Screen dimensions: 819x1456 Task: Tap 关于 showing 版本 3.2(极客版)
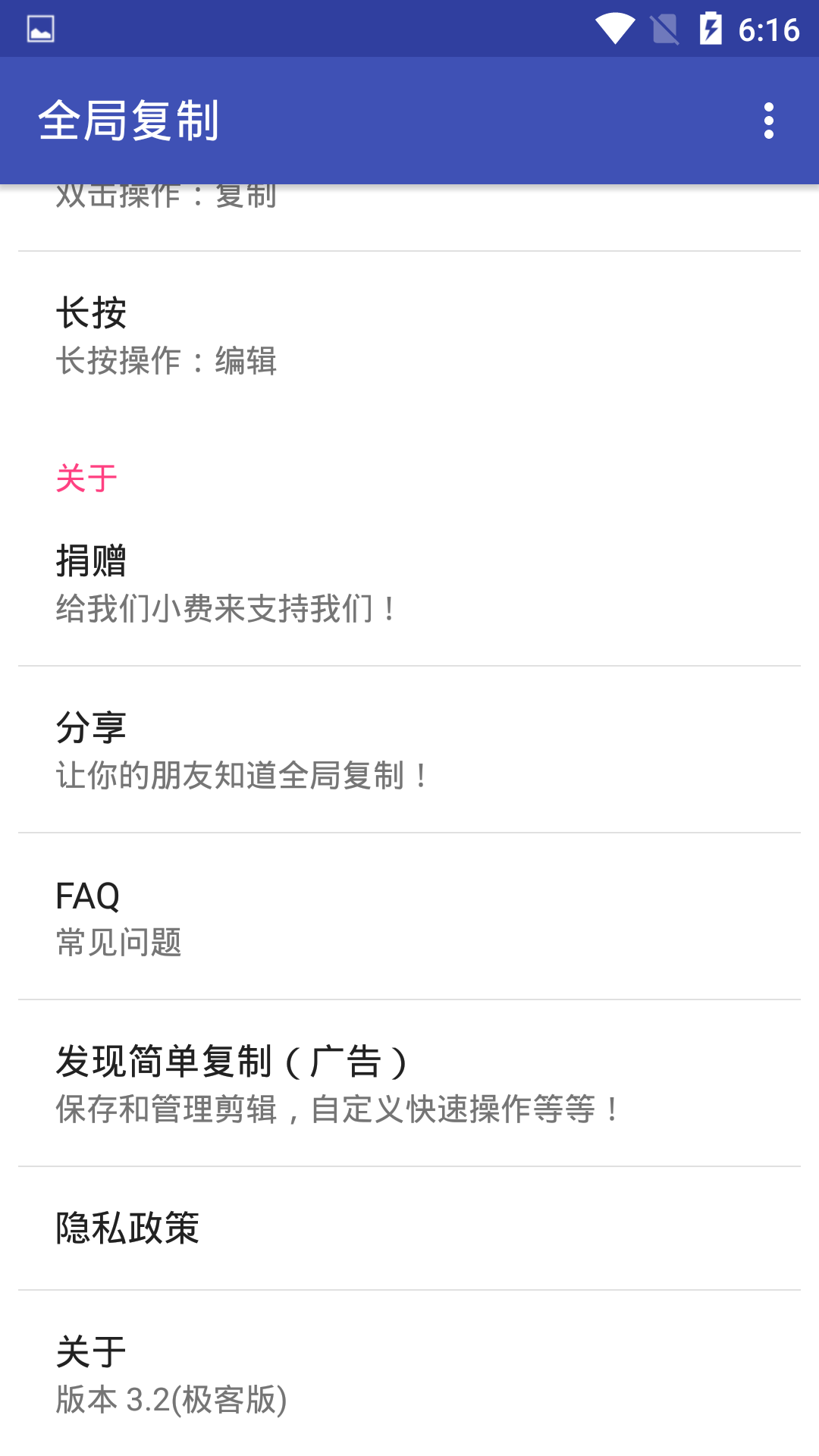[x=409, y=1376]
